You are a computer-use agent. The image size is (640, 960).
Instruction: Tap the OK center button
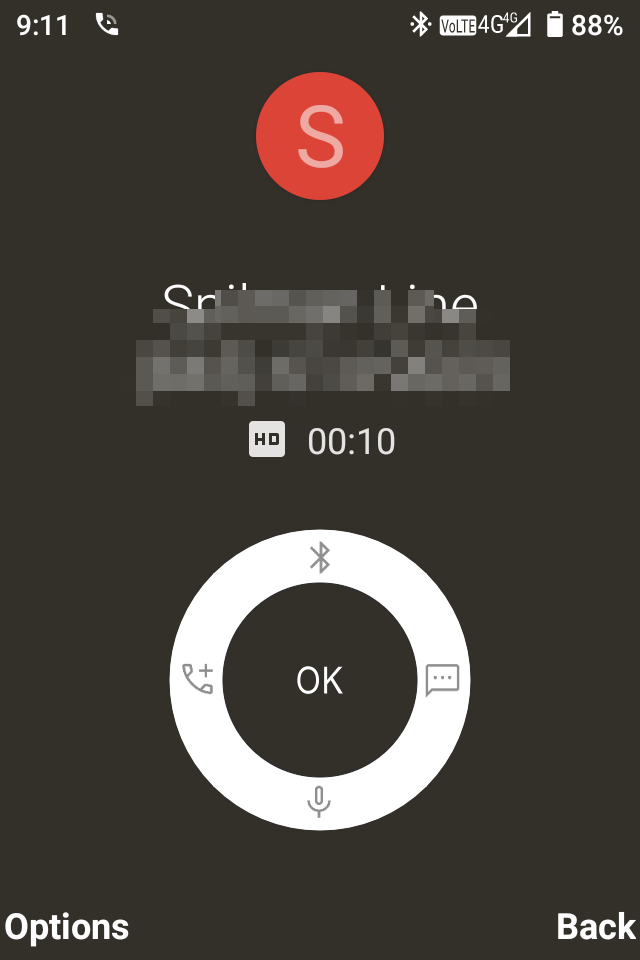click(319, 680)
